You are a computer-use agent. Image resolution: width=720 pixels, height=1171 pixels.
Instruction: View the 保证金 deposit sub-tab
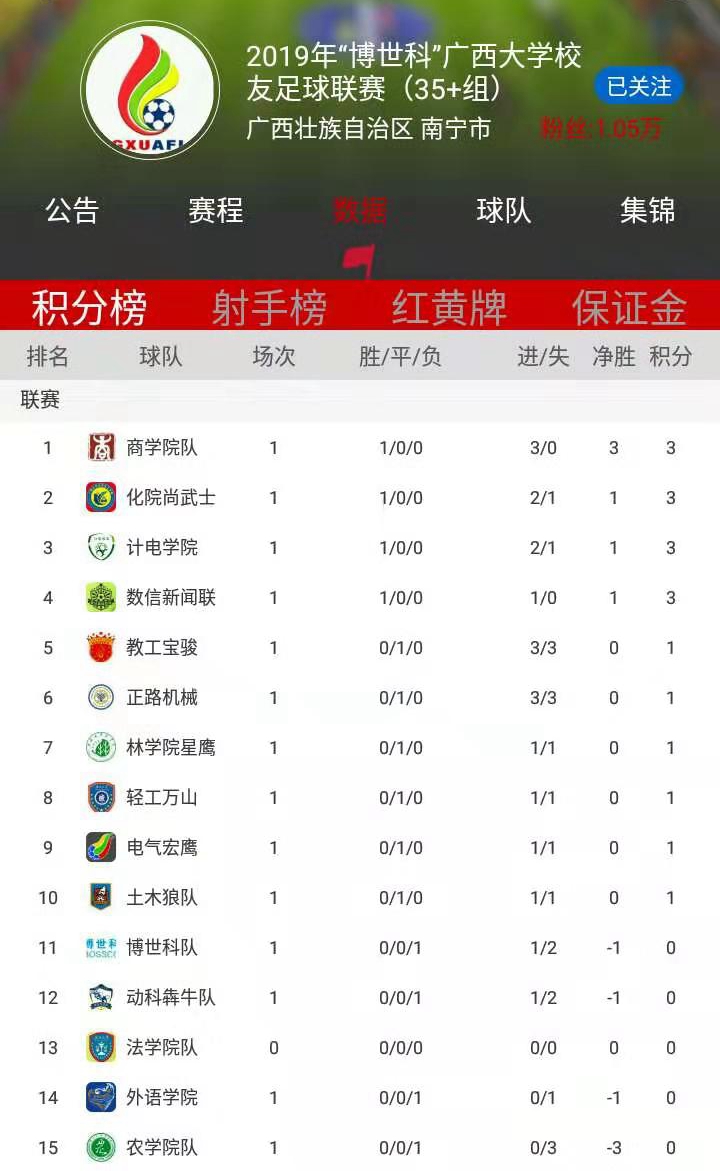[x=629, y=307]
